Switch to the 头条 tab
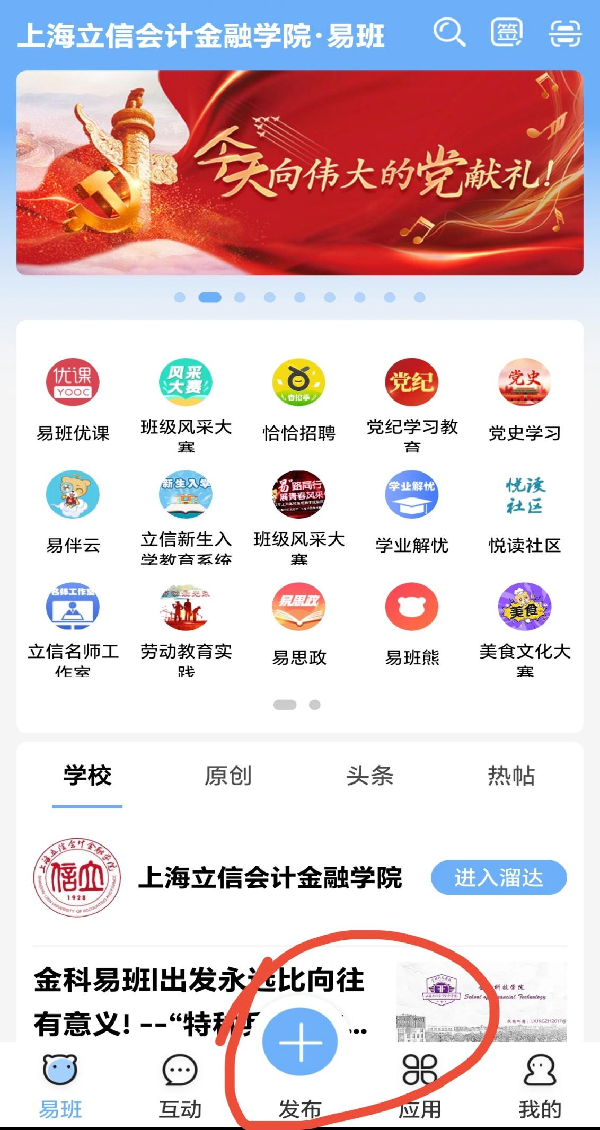The width and height of the screenshot is (600, 1130). 370,775
